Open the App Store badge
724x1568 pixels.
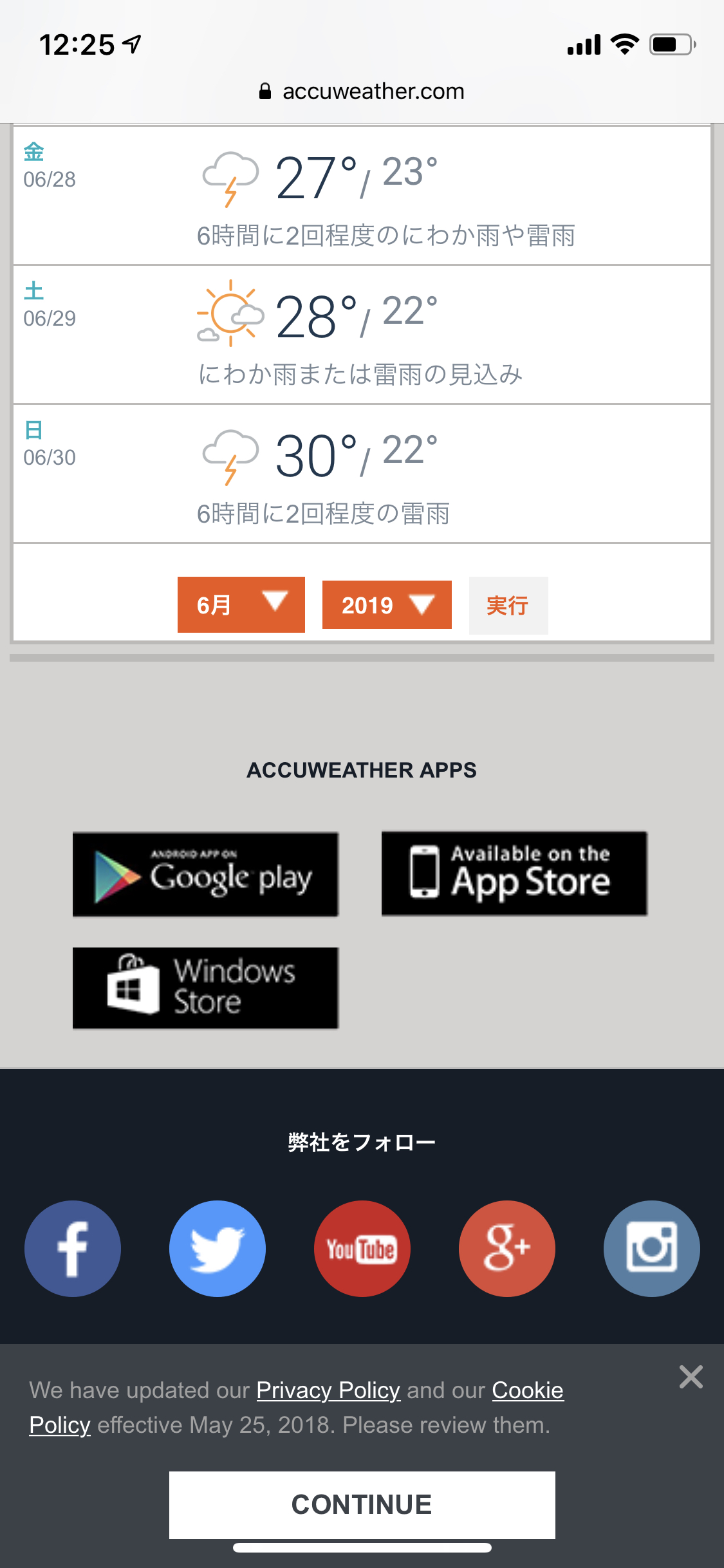514,873
